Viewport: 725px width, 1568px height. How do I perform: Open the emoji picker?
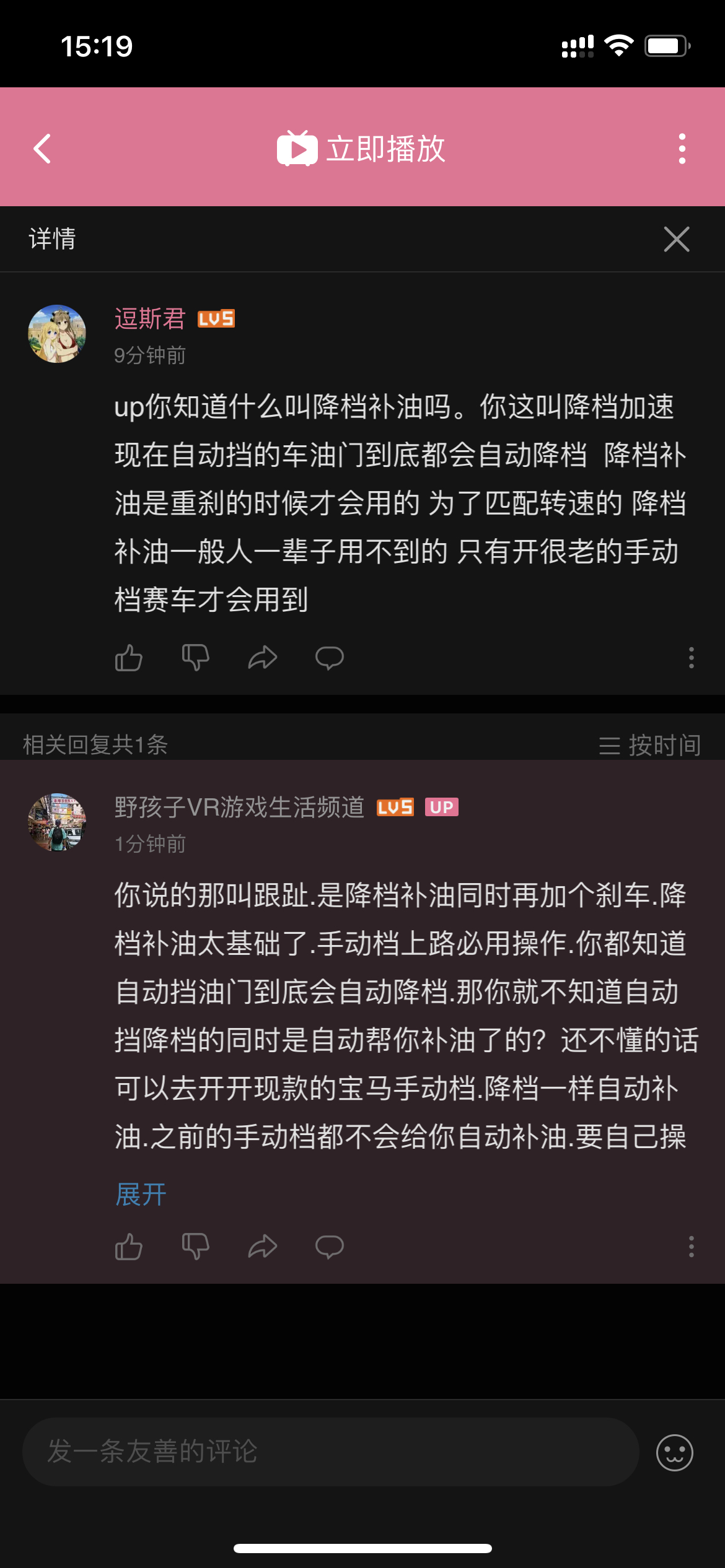point(675,1452)
